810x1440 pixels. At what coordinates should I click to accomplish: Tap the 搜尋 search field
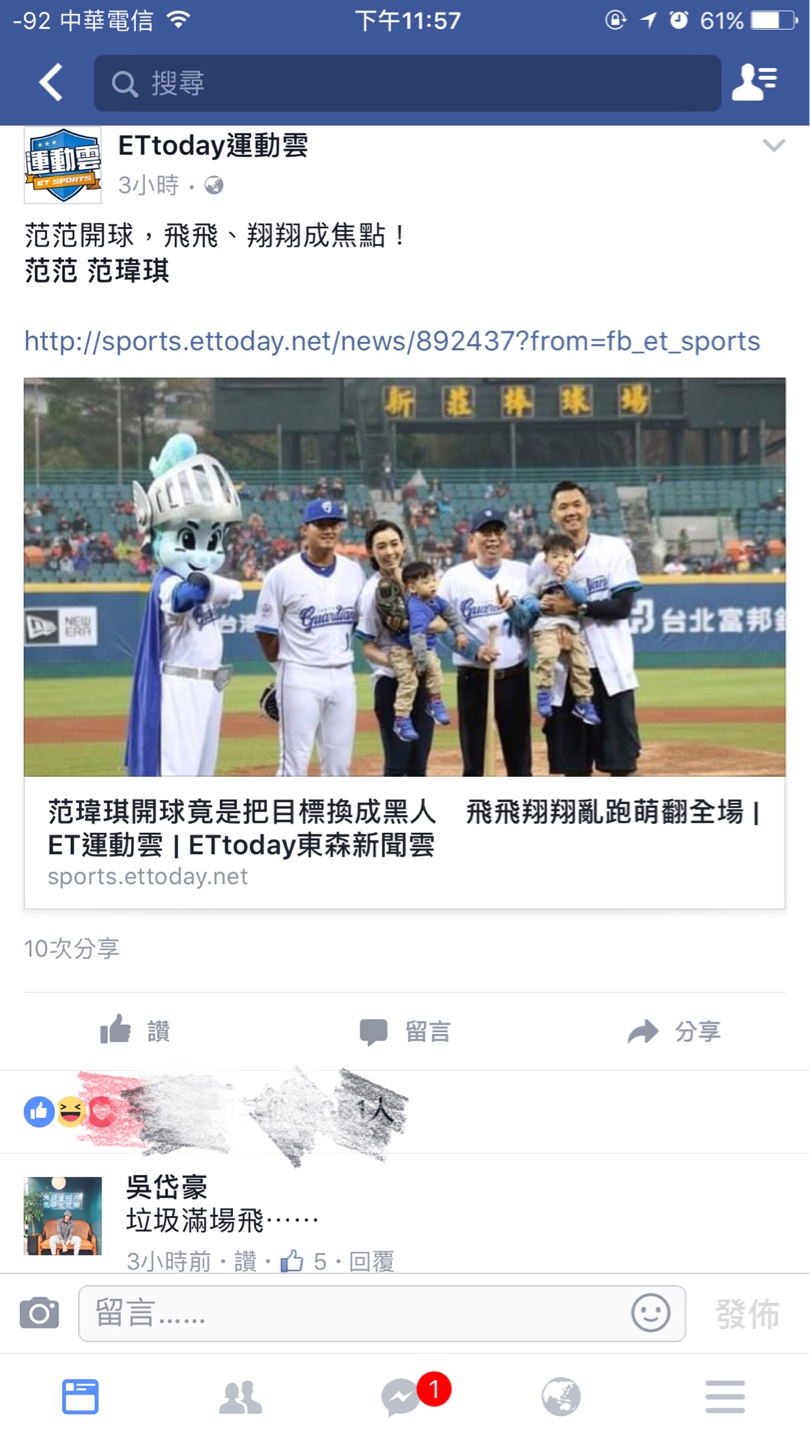click(406, 83)
